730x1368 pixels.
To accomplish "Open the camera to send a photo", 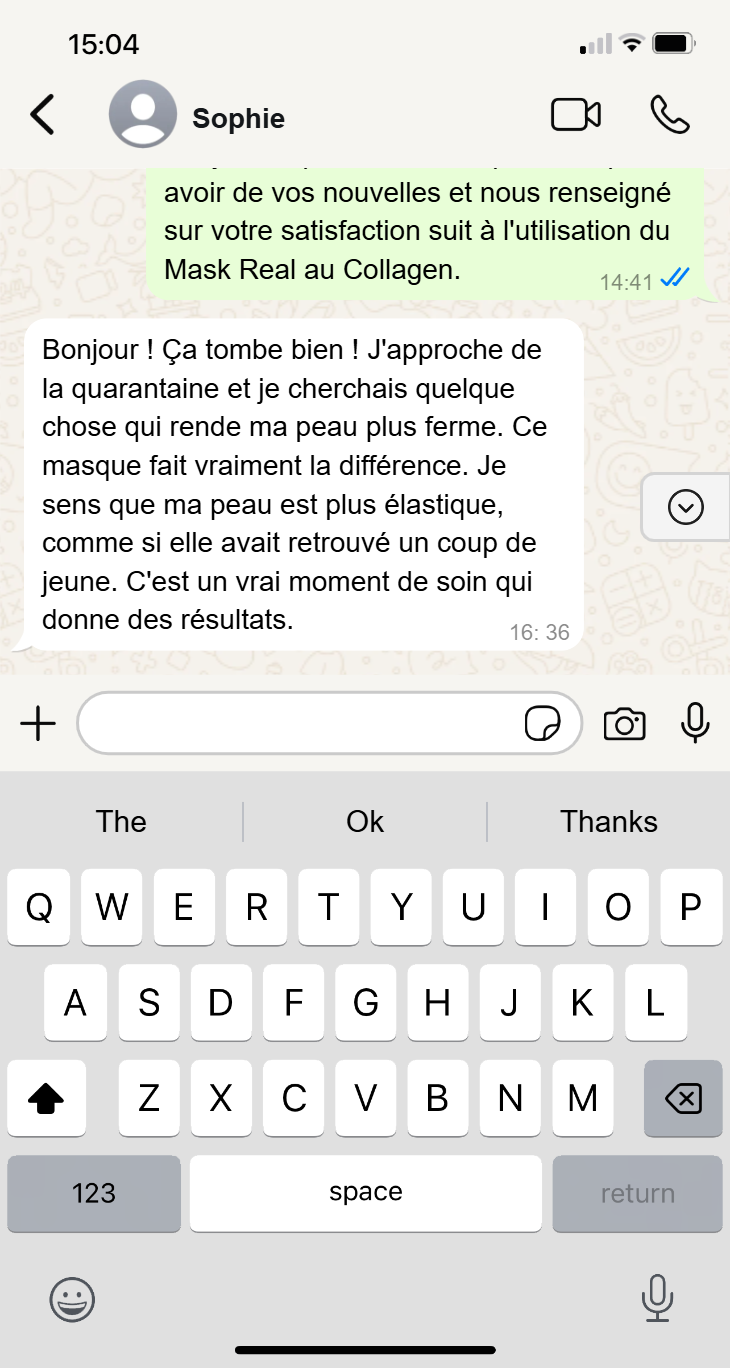I will click(624, 723).
